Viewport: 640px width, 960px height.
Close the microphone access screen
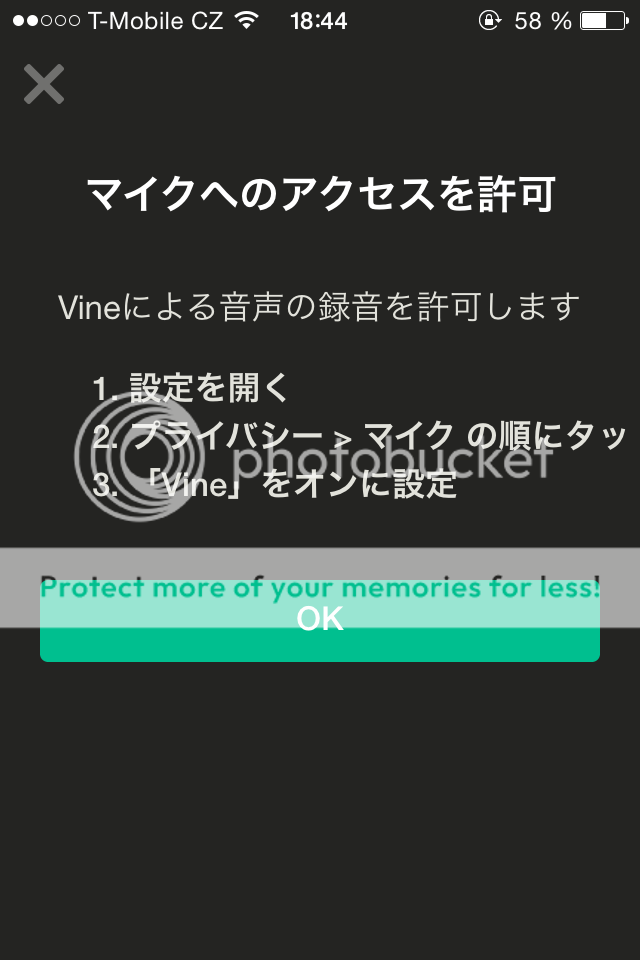click(x=44, y=85)
